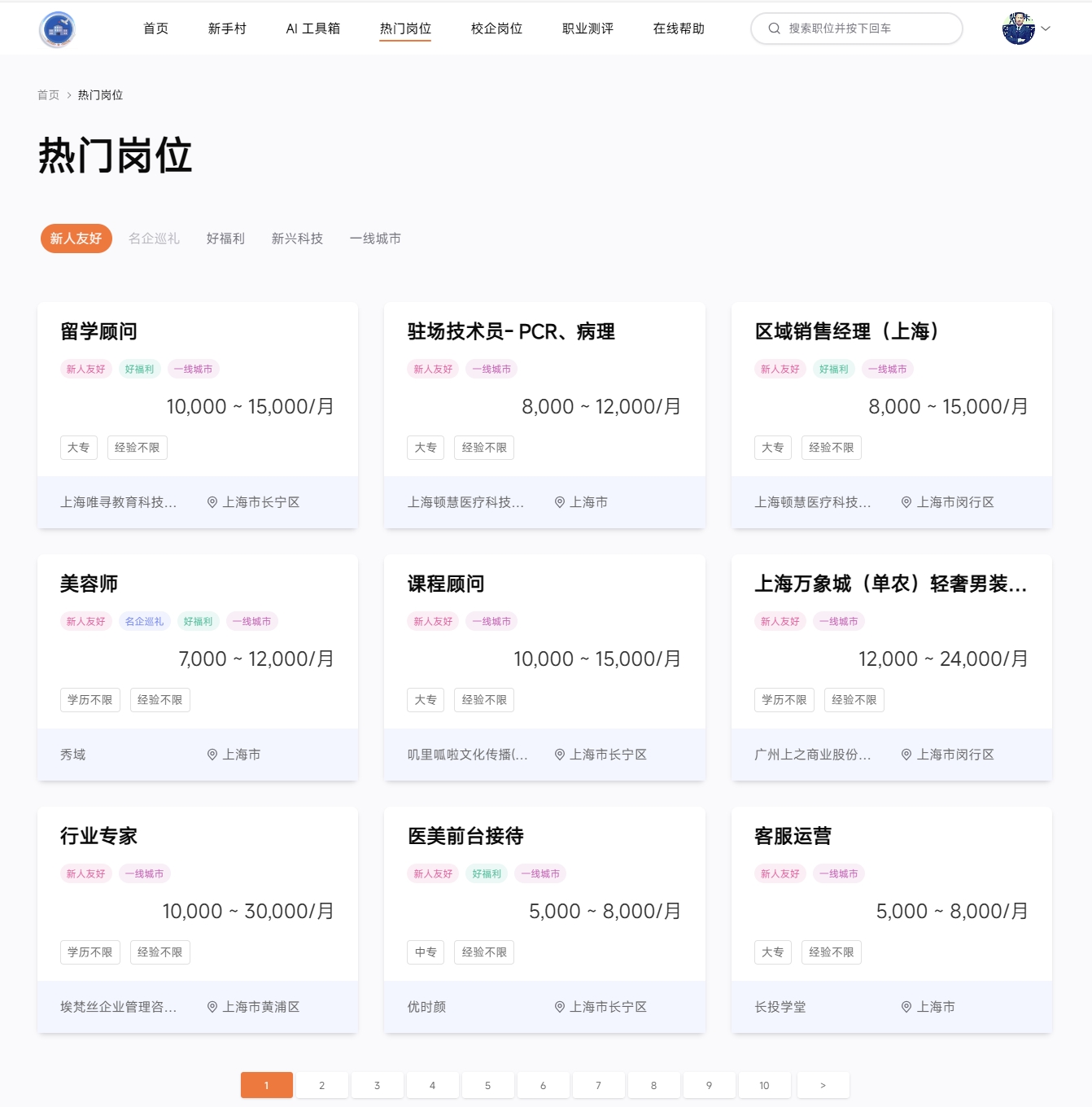Choose the 一线城市 filter

pos(375,238)
